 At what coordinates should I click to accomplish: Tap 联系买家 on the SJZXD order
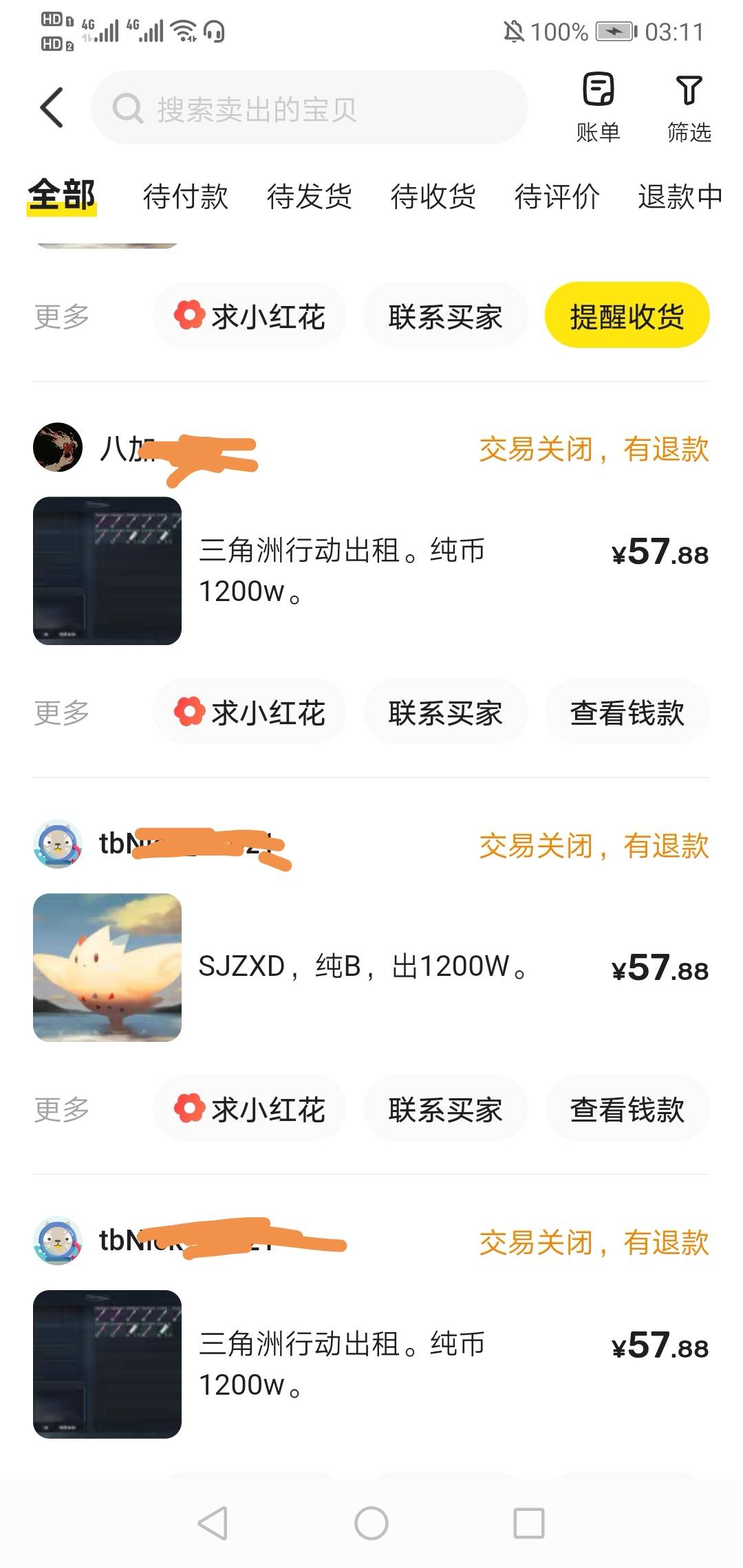(445, 1109)
